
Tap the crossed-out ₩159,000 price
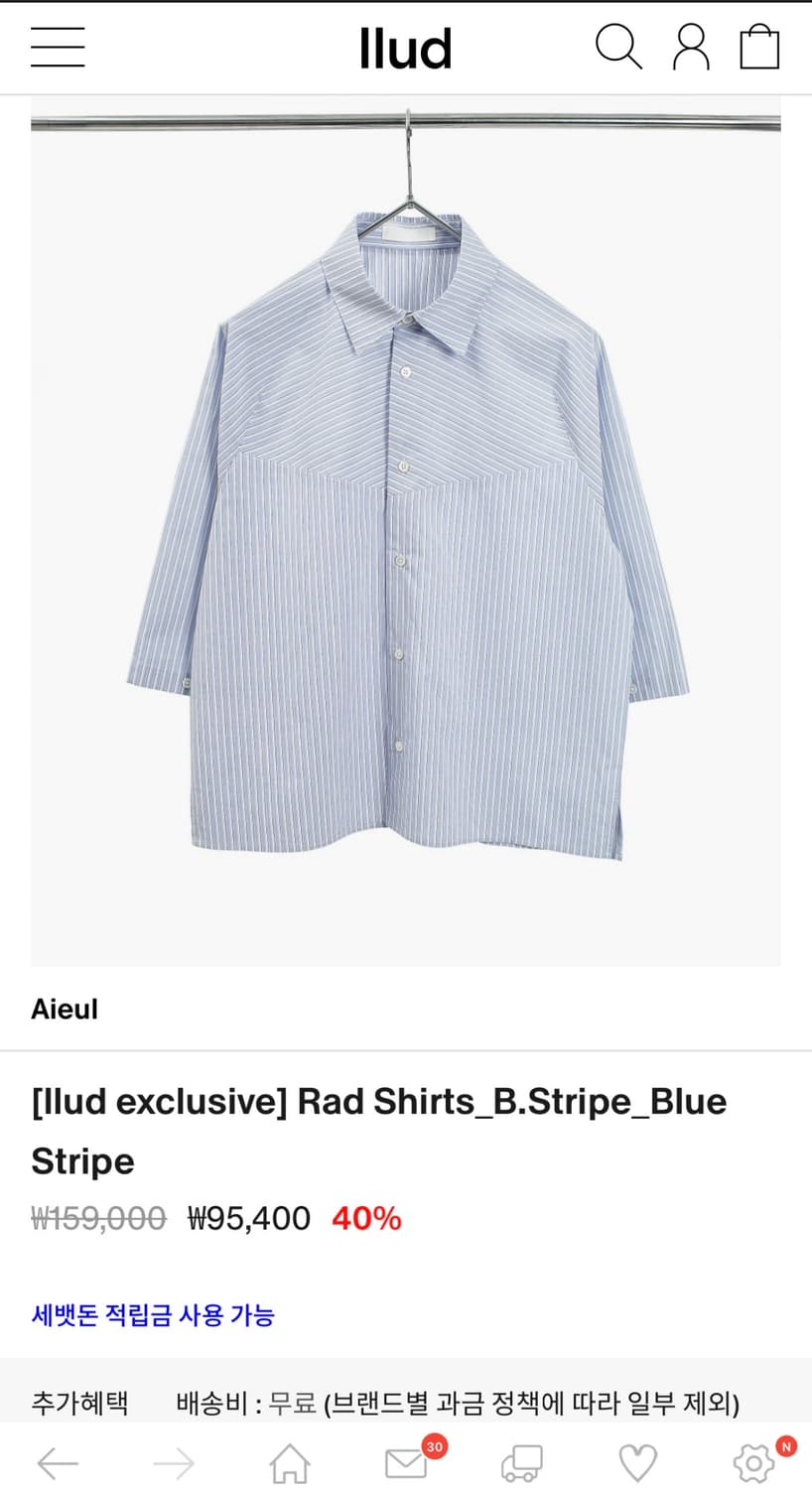coord(95,1218)
